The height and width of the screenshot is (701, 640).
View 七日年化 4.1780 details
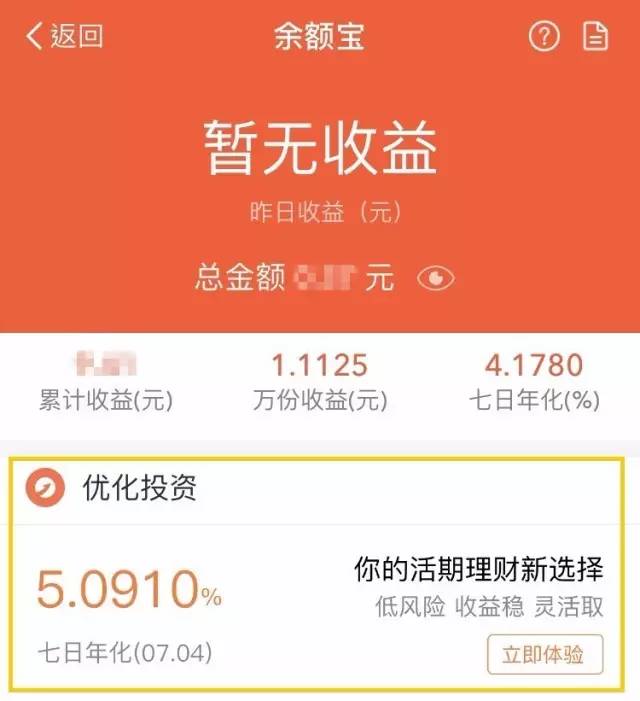pyautogui.click(x=534, y=384)
